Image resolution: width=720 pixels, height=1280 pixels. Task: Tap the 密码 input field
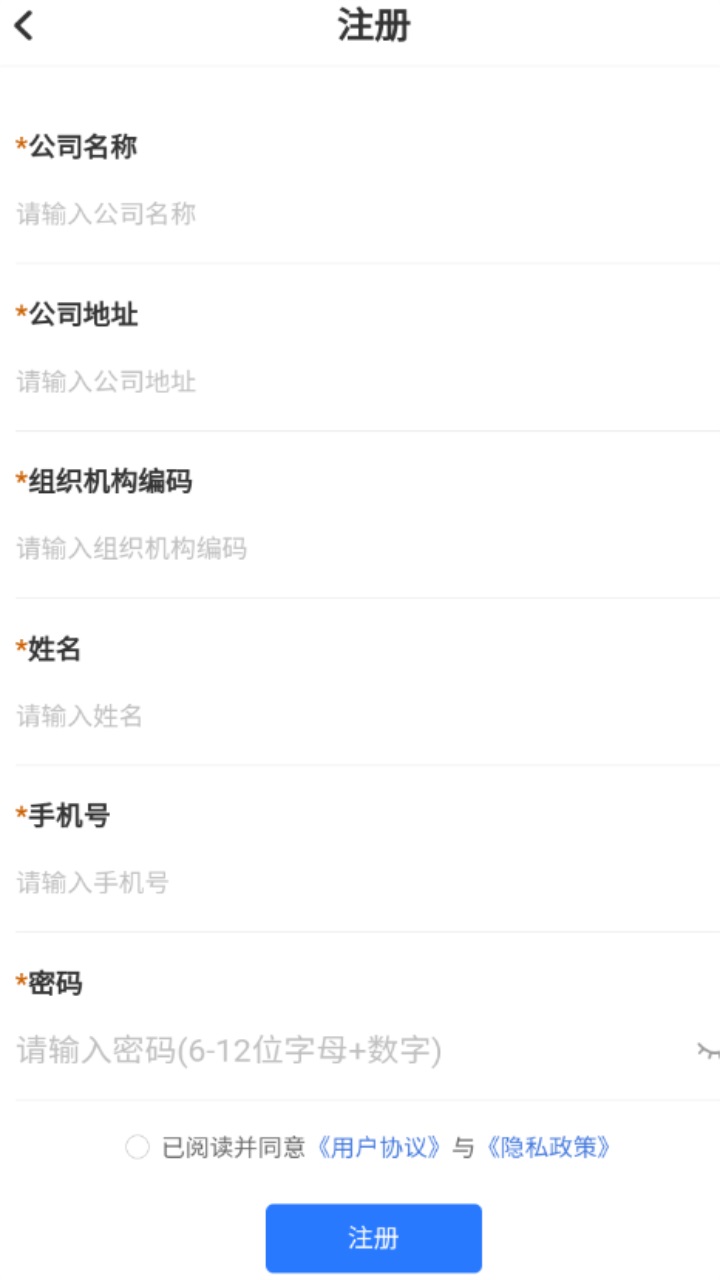[350, 1050]
